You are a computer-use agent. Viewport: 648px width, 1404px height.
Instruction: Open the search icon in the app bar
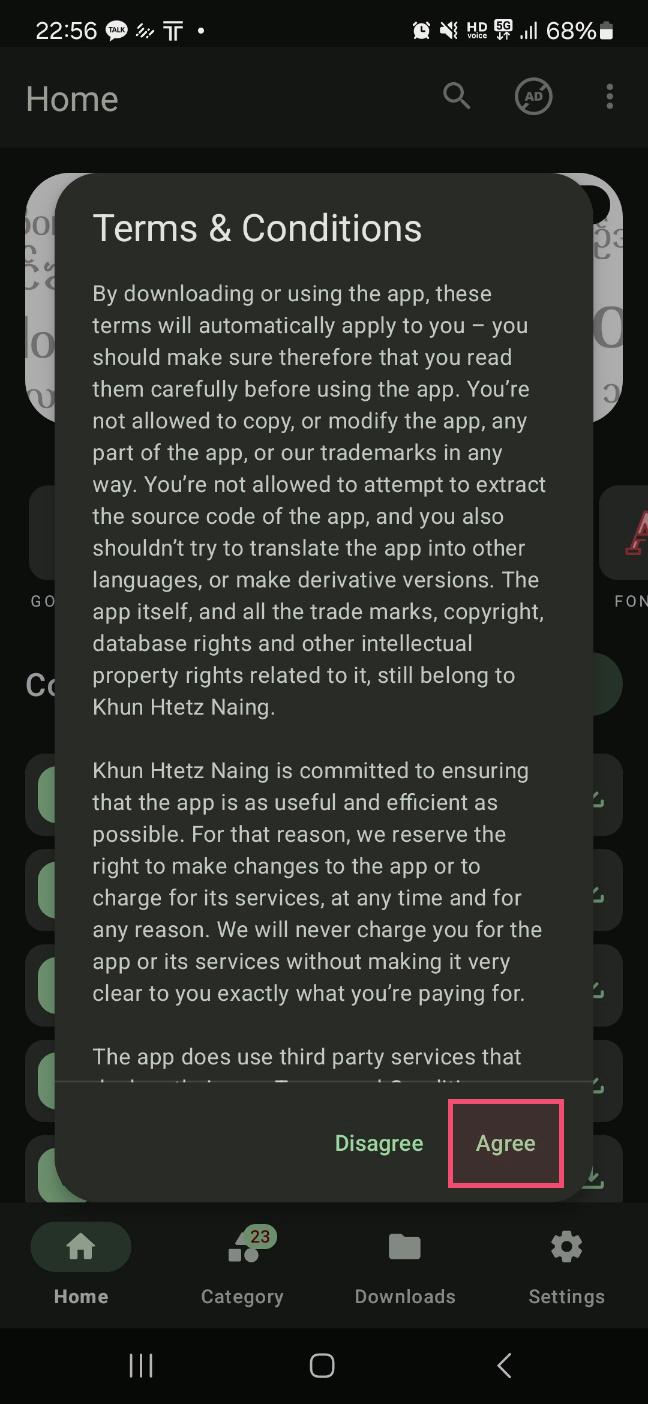457,97
